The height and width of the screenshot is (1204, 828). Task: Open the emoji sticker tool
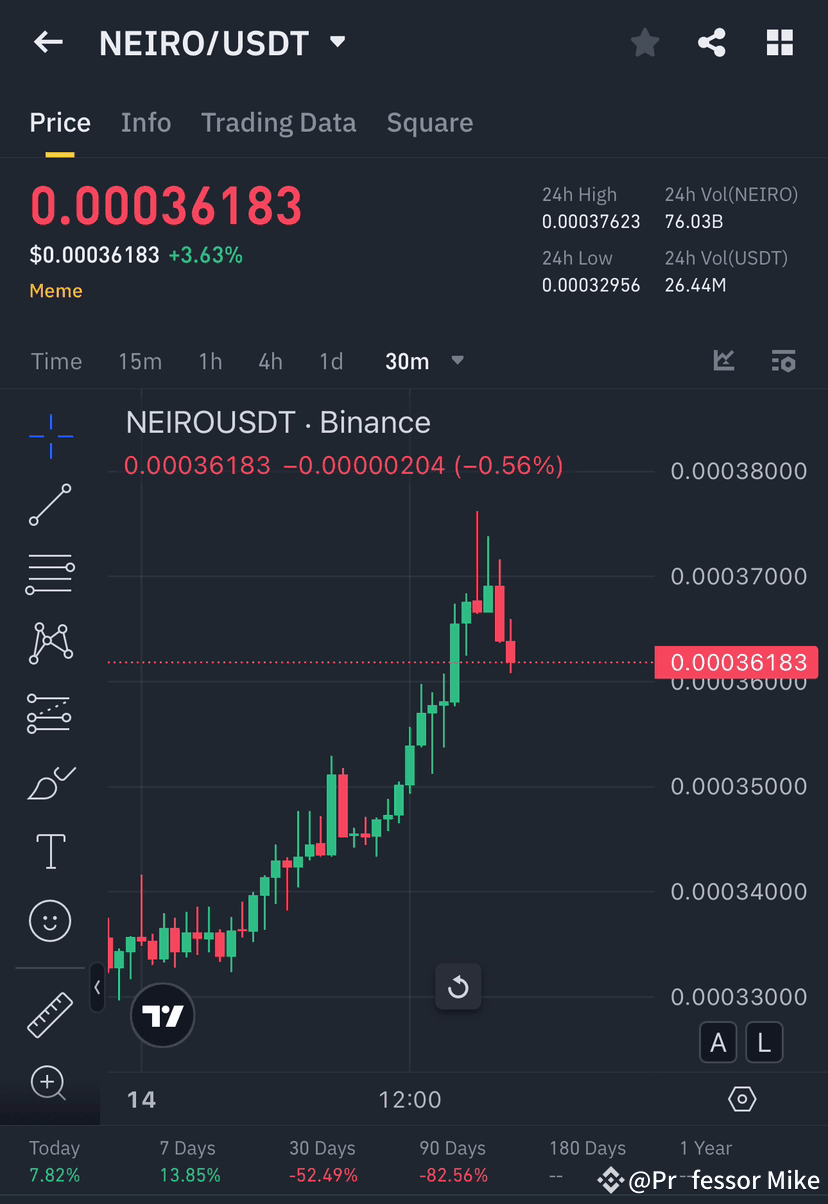pyautogui.click(x=50, y=921)
